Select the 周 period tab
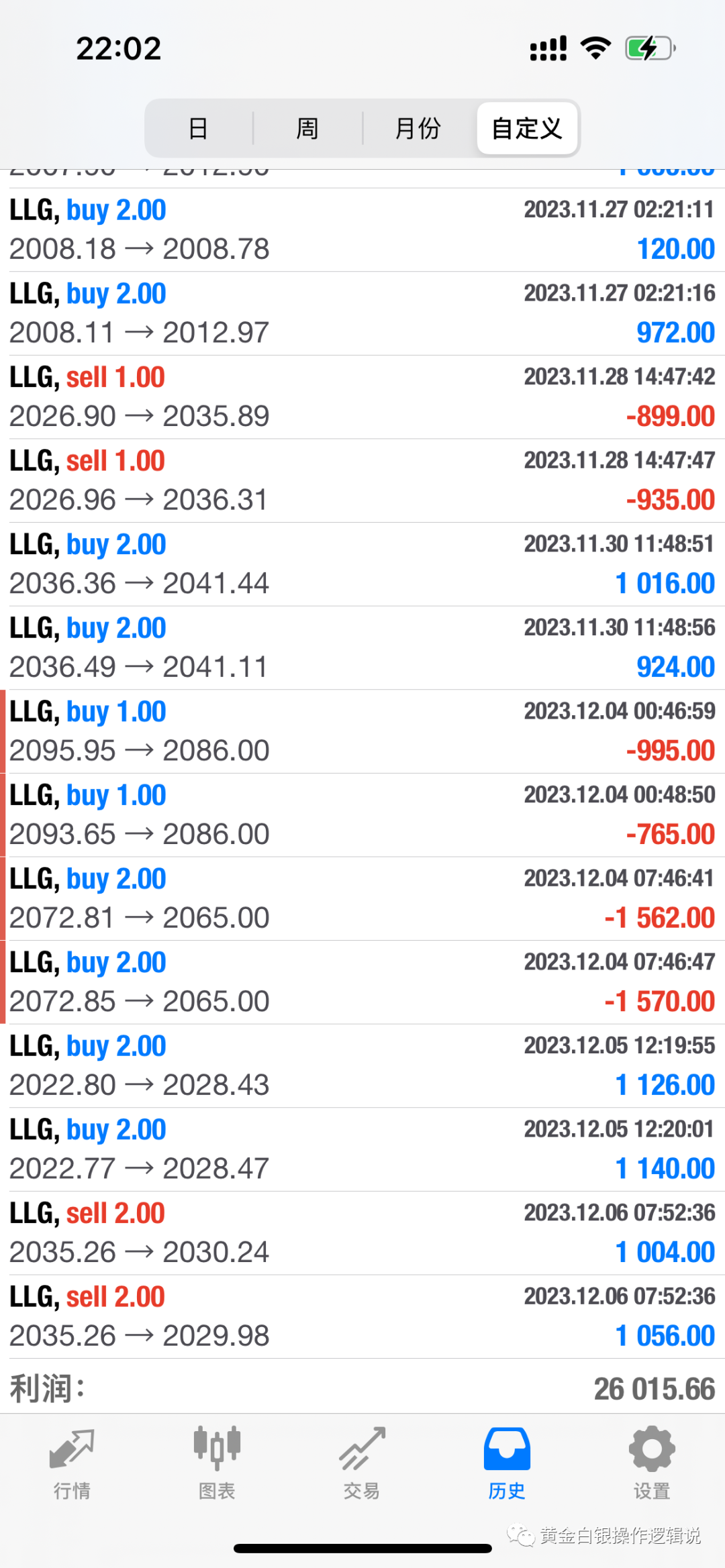The height and width of the screenshot is (1568, 725). coord(307,128)
